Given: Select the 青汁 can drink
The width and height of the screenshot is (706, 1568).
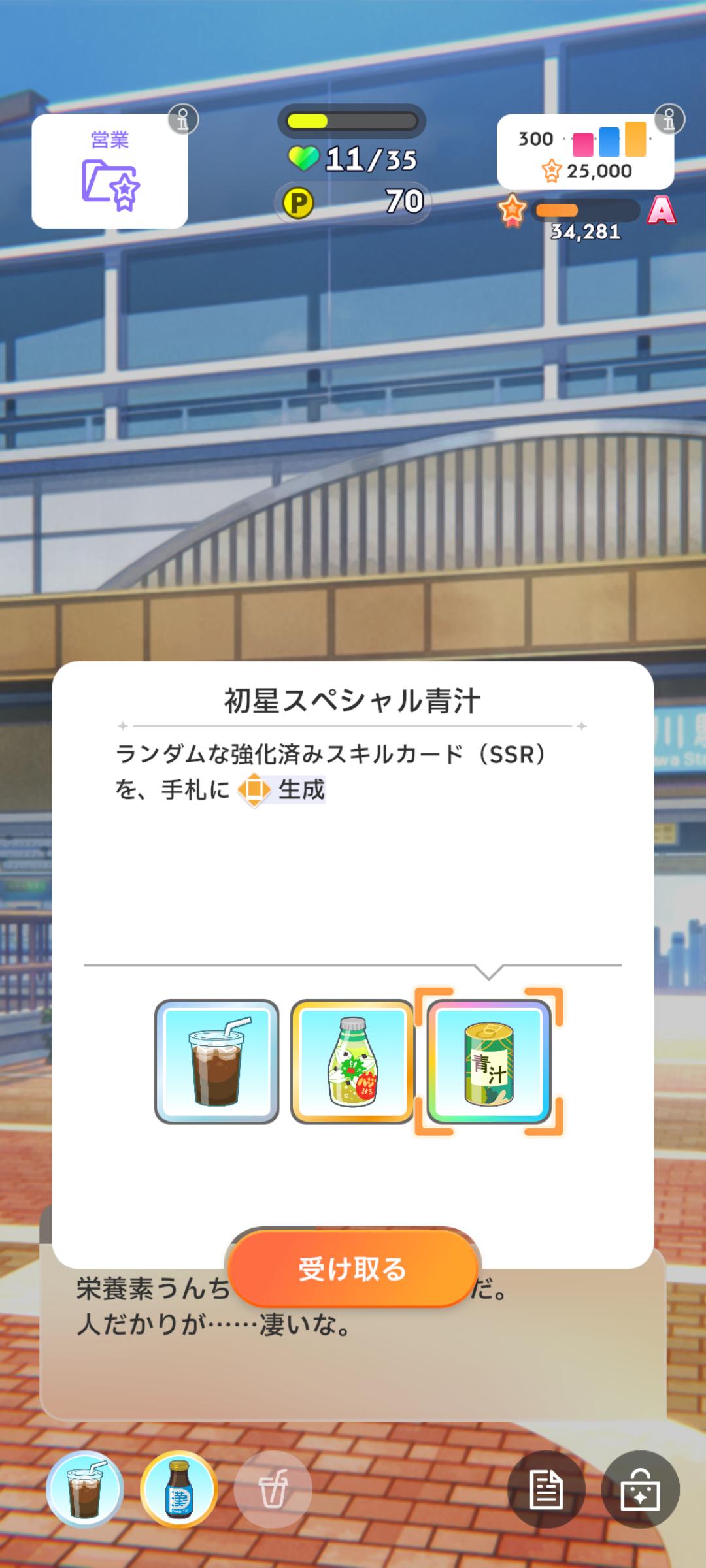Looking at the screenshot, I should (489, 1061).
